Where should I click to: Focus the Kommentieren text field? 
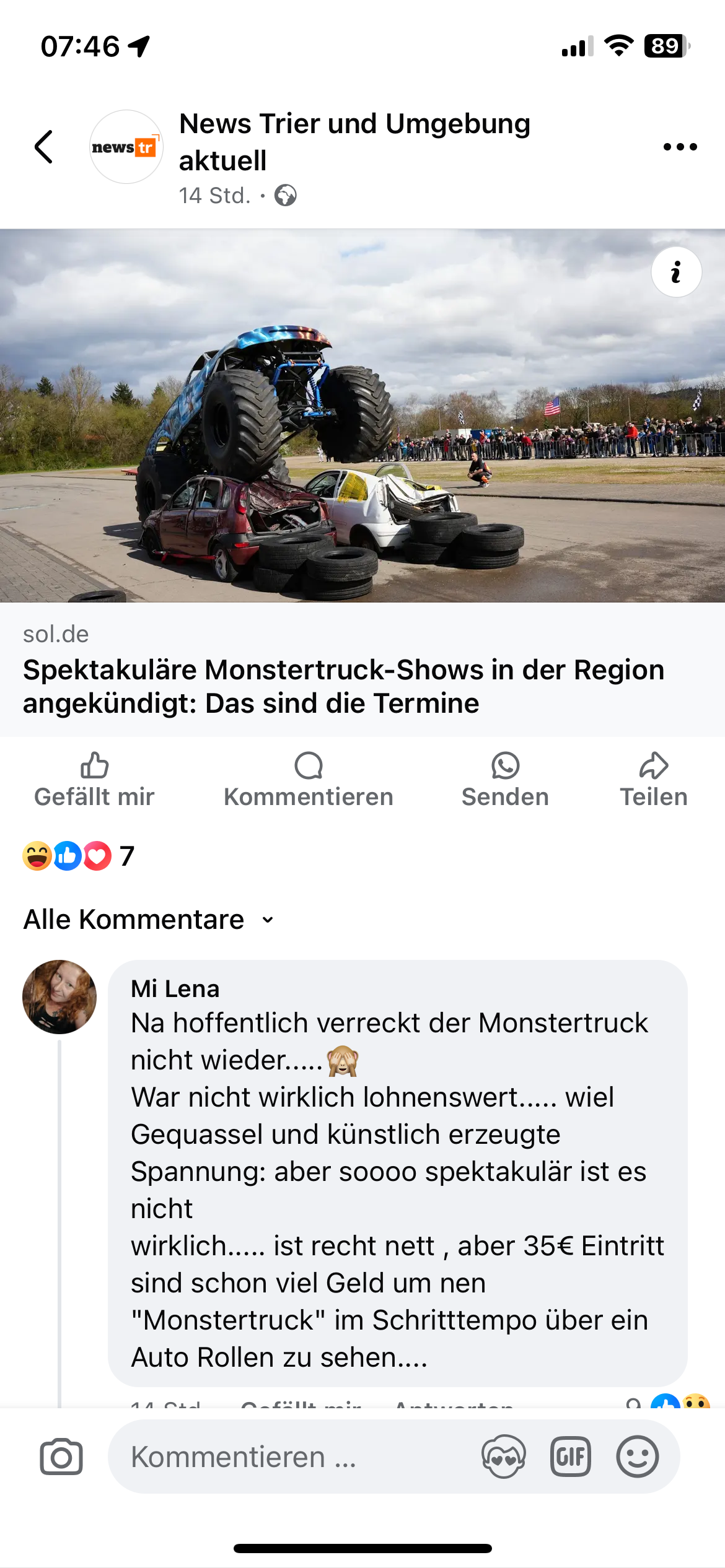(x=291, y=1457)
